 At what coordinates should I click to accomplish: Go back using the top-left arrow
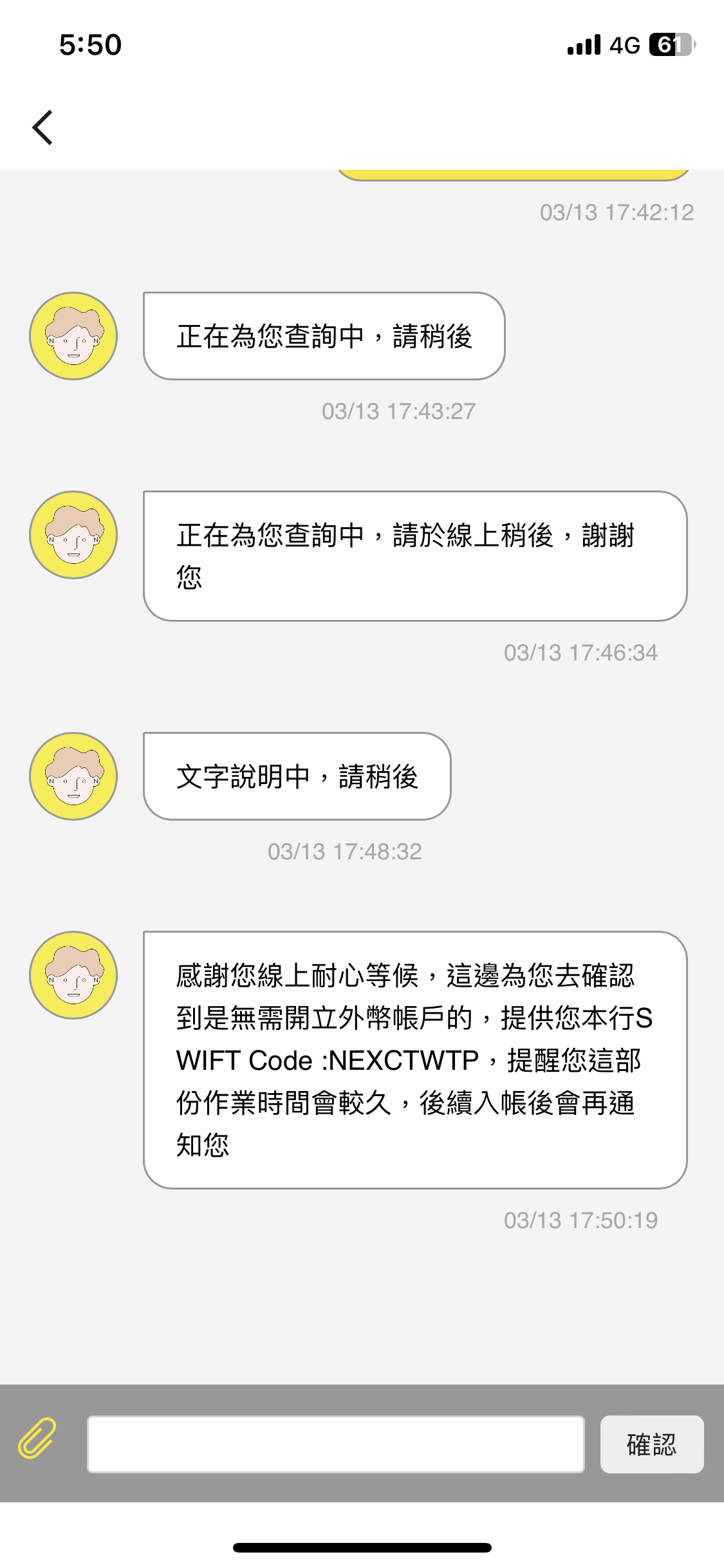tap(42, 127)
